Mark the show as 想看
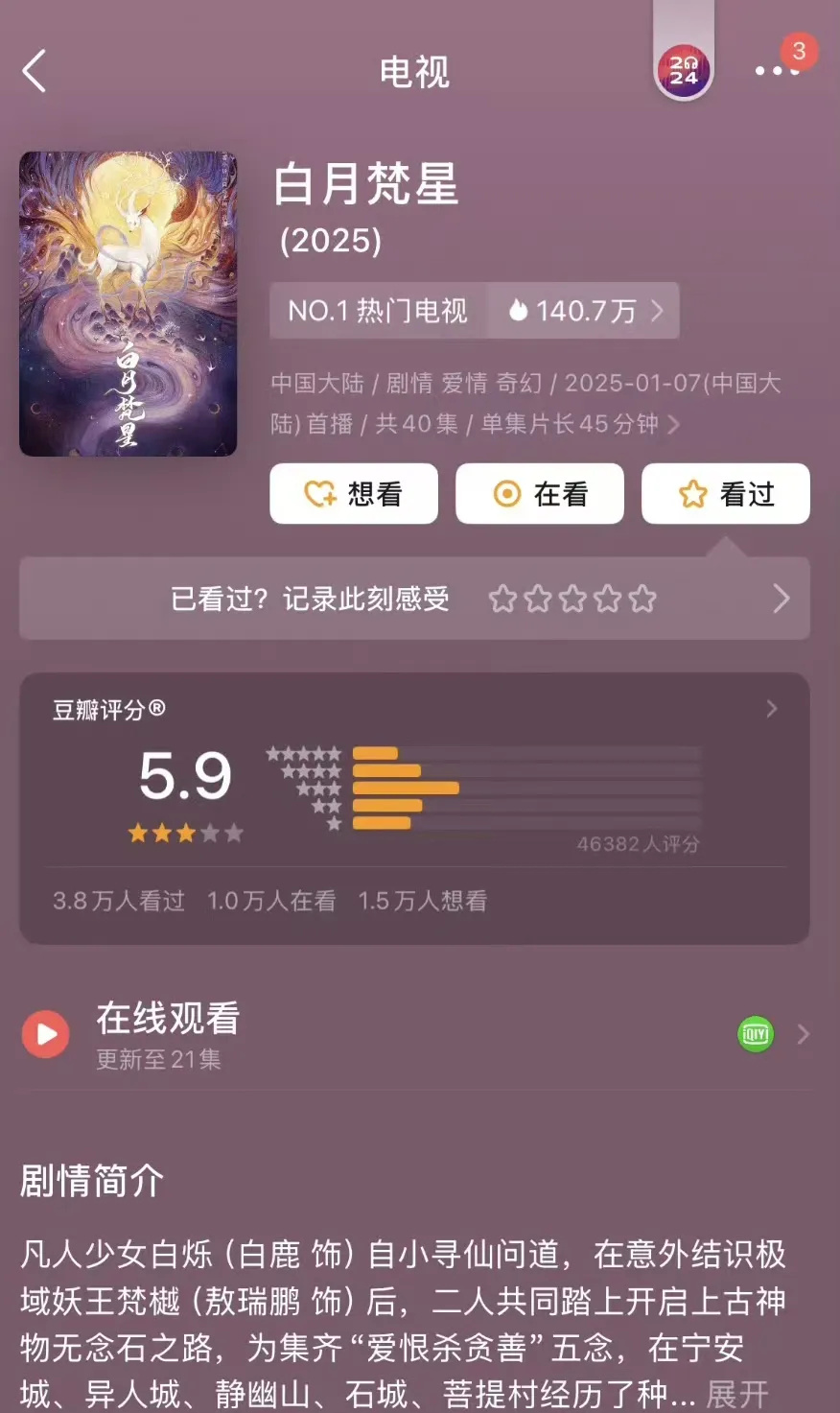 click(x=354, y=494)
